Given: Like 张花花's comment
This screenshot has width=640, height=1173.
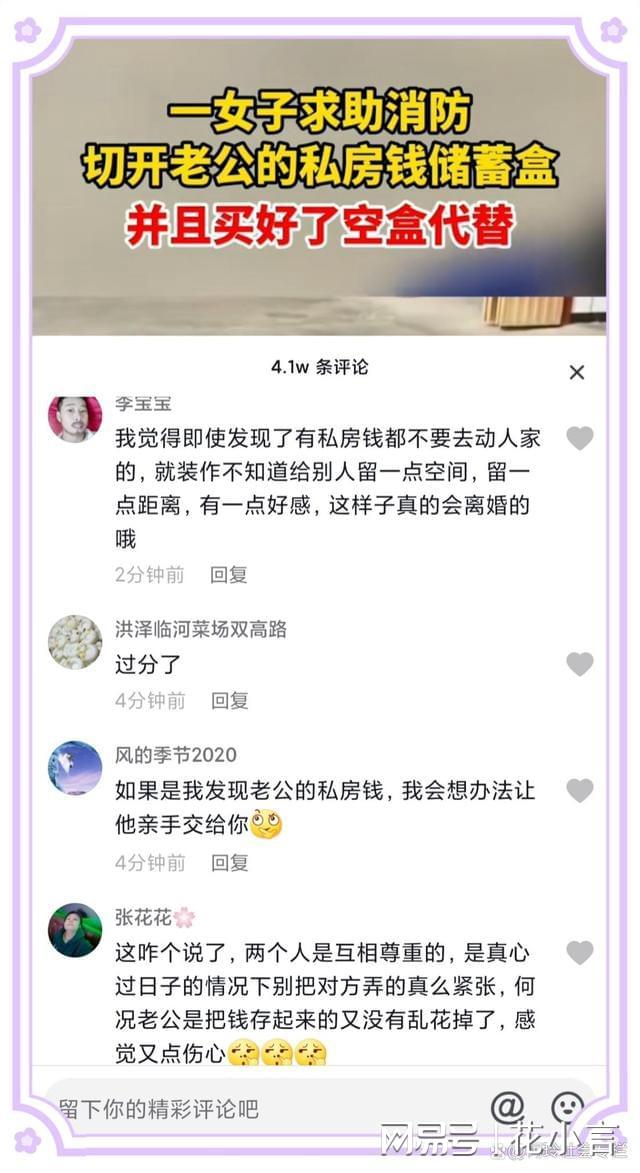Looking at the screenshot, I should (x=580, y=952).
